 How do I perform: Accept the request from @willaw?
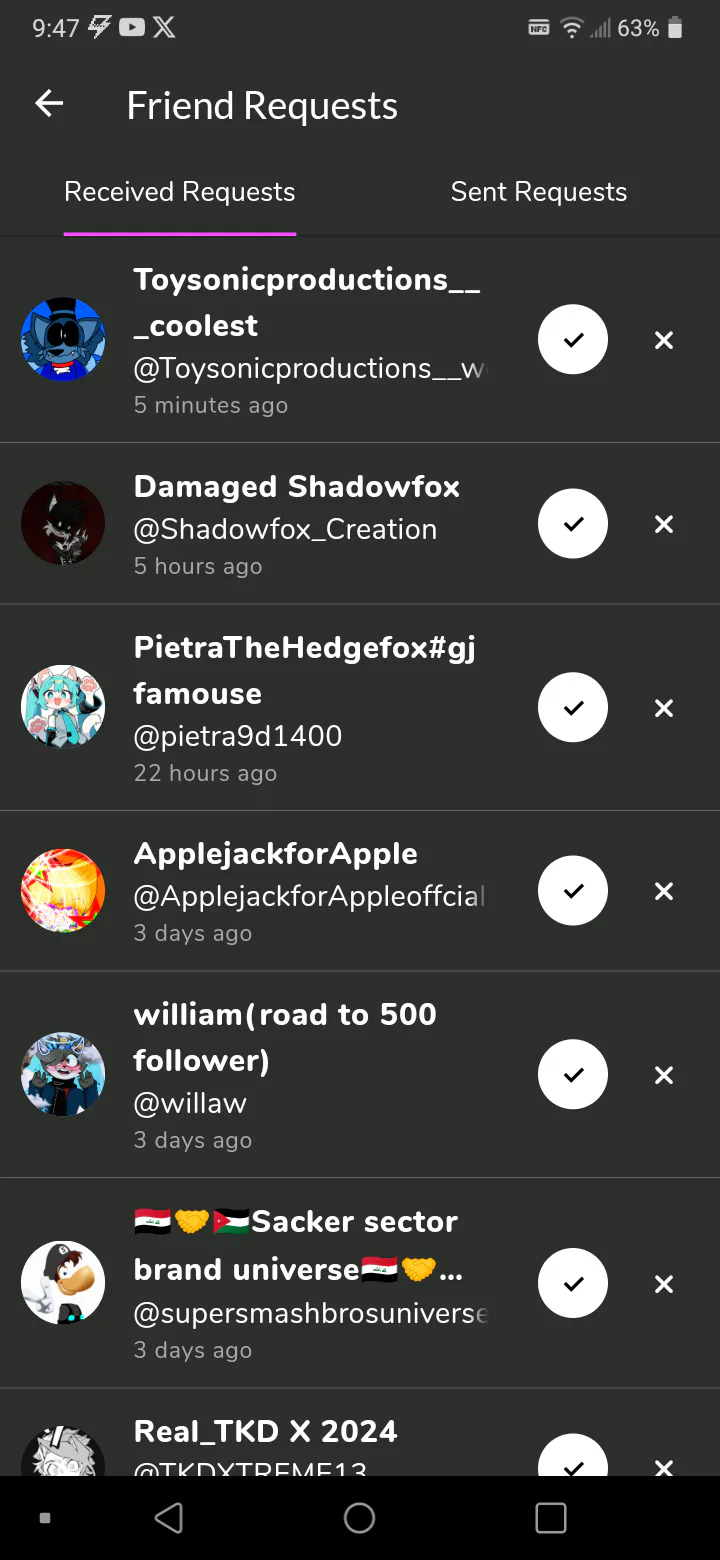pyautogui.click(x=573, y=1075)
